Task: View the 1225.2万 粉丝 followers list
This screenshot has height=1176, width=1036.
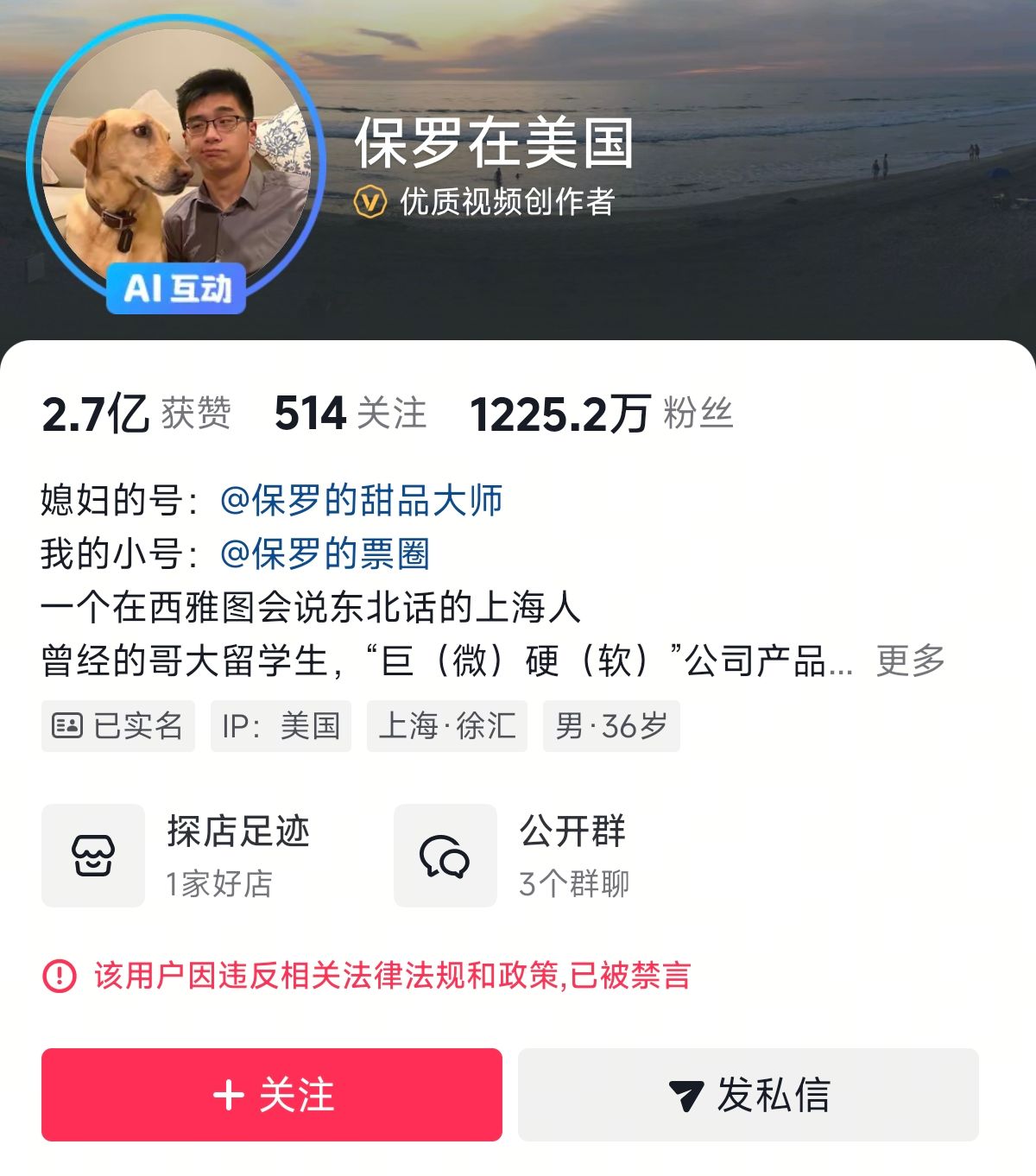Action: pyautogui.click(x=601, y=414)
